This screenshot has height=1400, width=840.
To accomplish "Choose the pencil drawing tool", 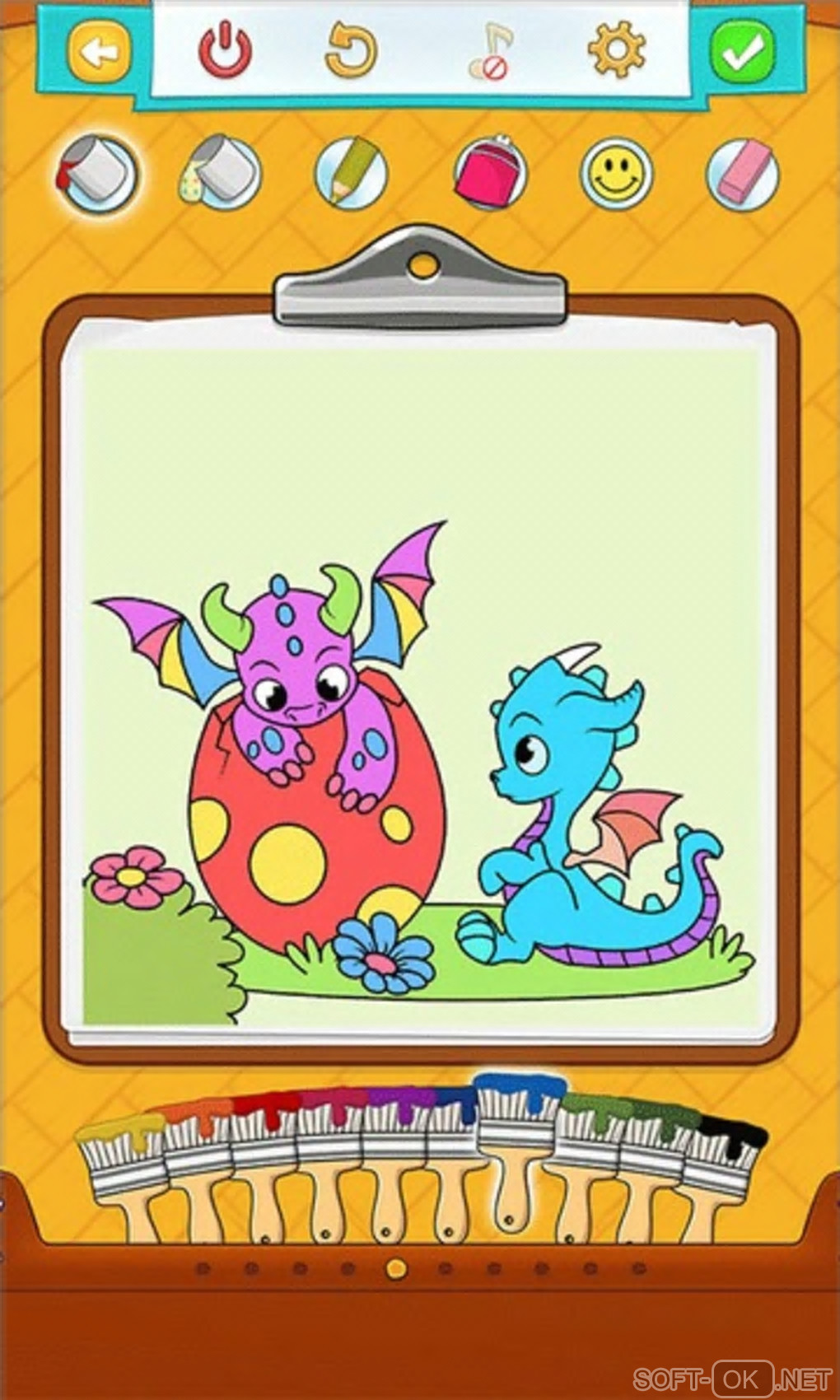I will click(x=352, y=173).
